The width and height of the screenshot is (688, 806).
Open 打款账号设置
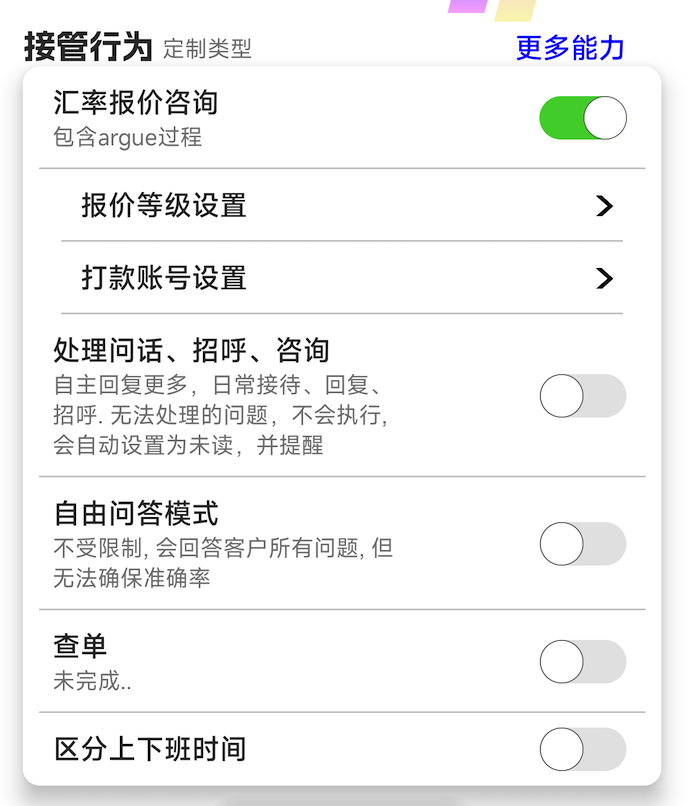[x=341, y=278]
